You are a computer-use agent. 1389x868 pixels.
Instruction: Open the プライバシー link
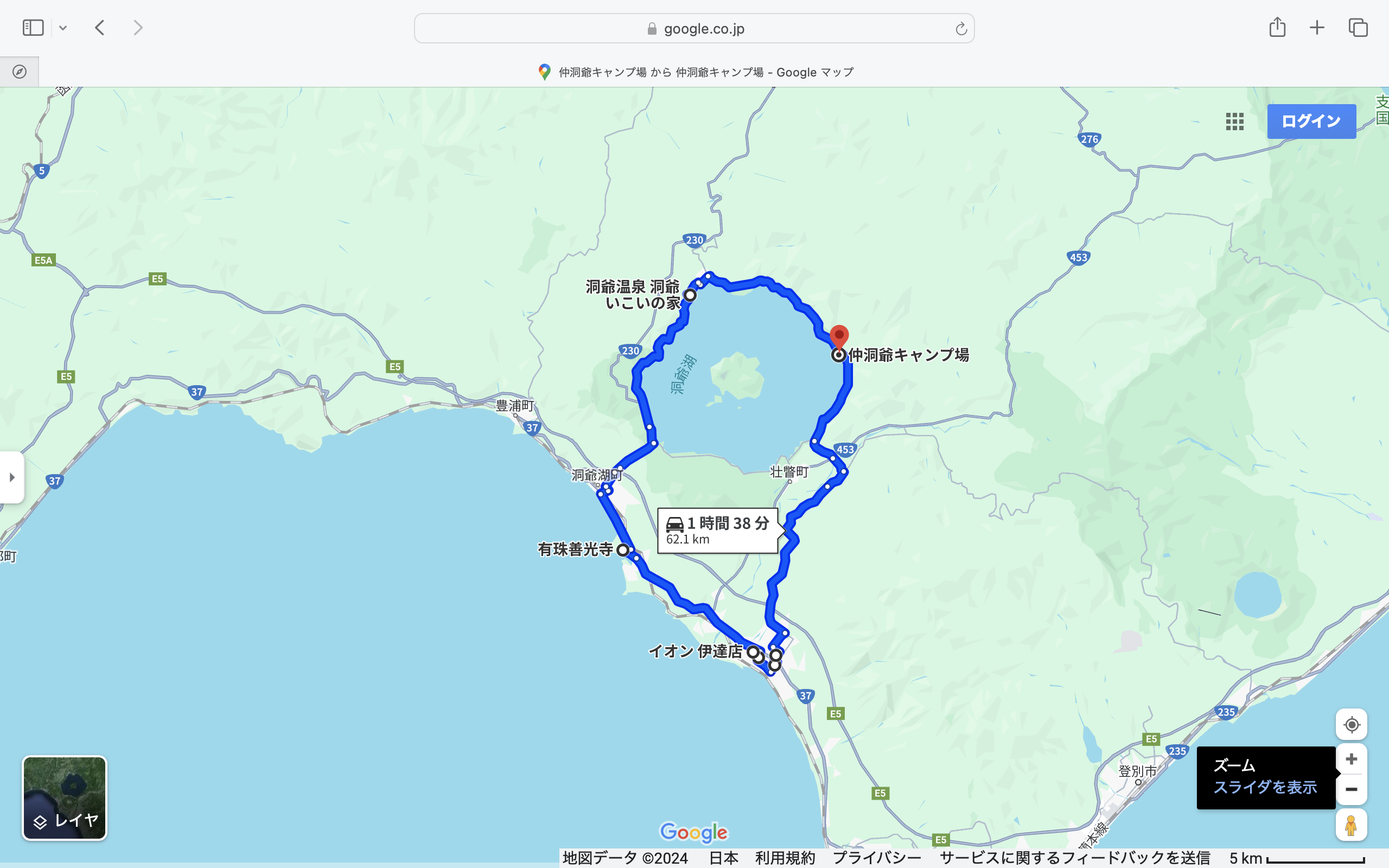pos(876,858)
